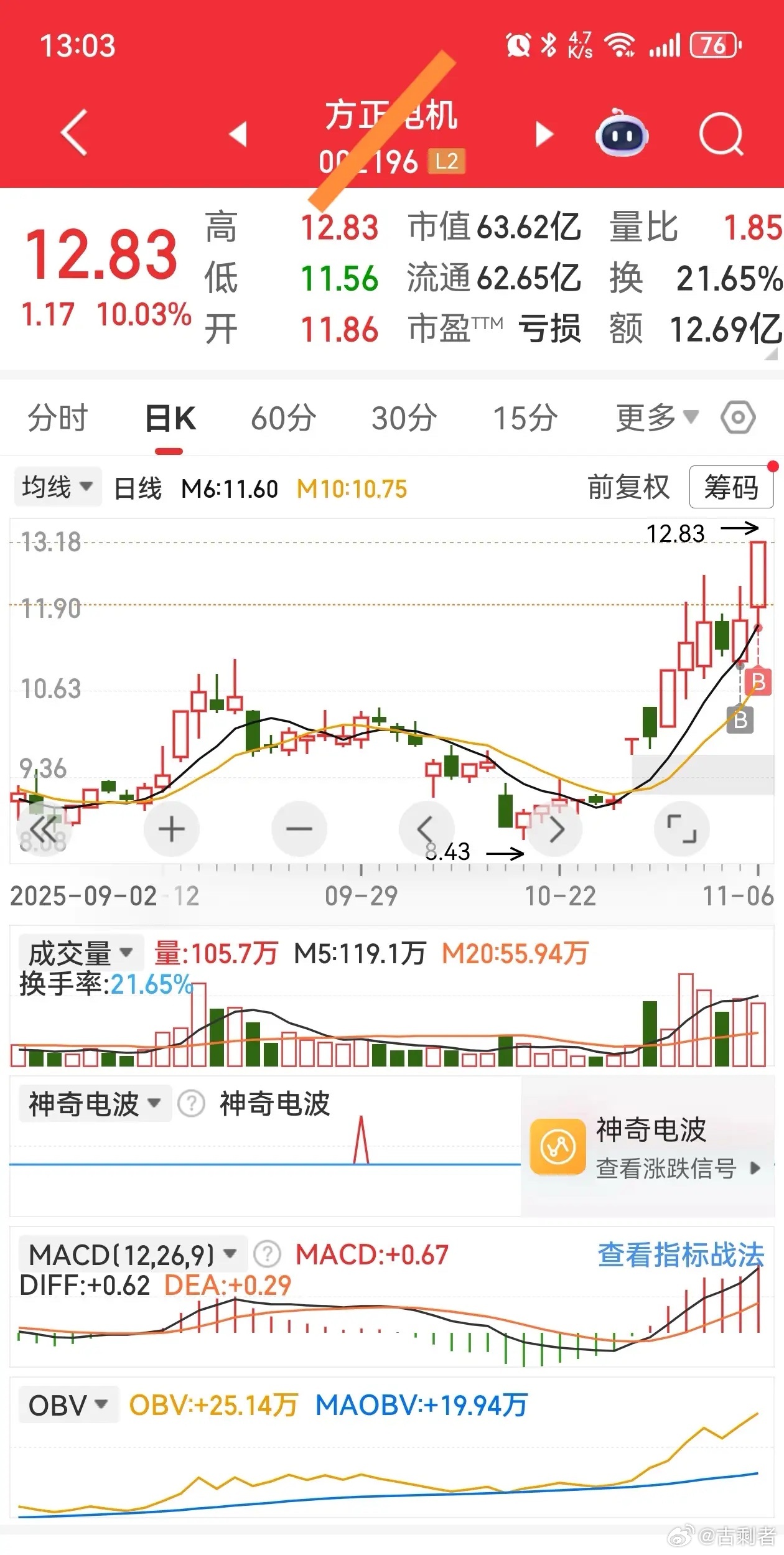Screen dimensions: 784x1555
Task: Switch to the 60分 chart tab
Action: coord(284,418)
